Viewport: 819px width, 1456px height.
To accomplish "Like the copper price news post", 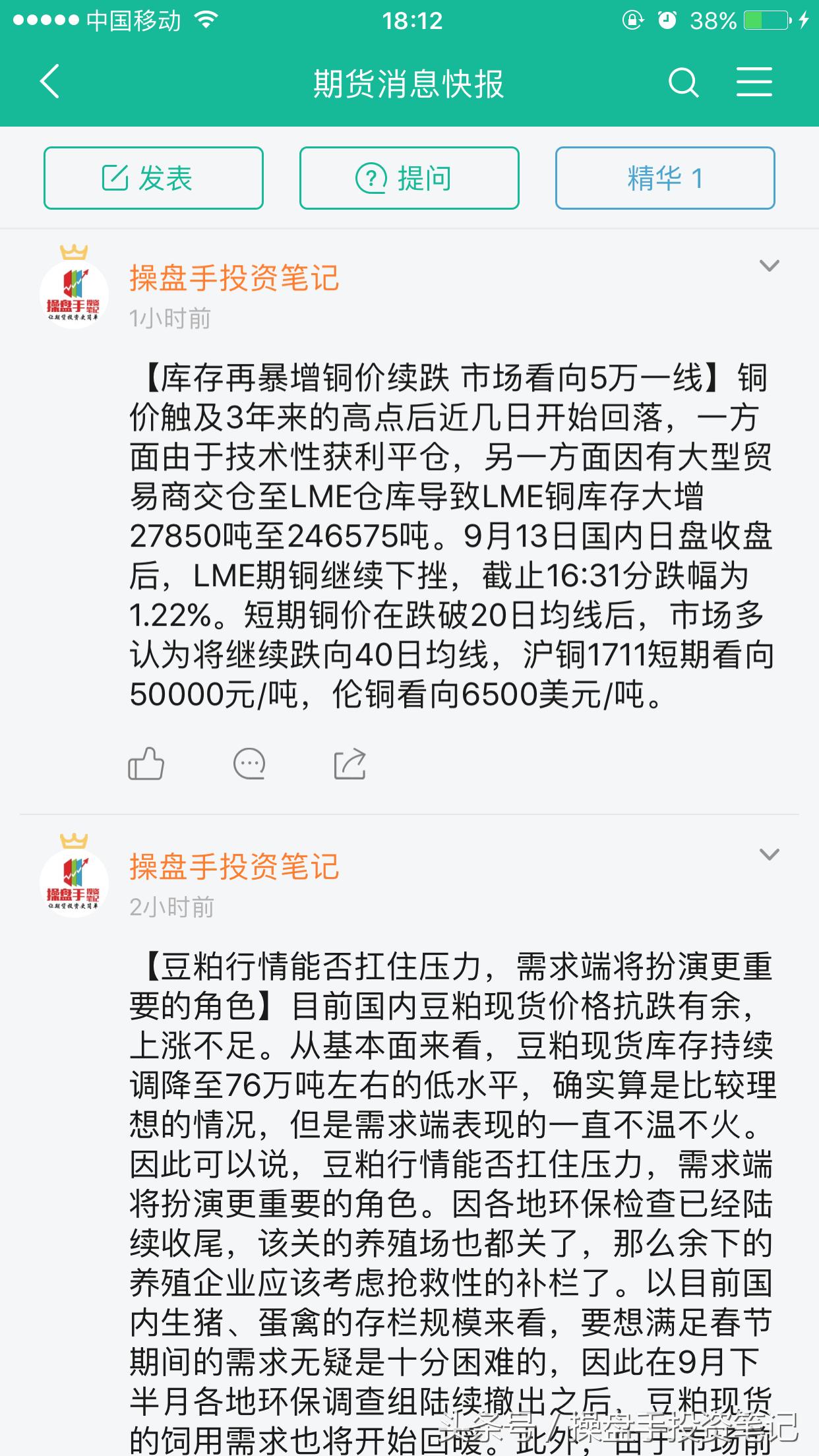I will [146, 764].
